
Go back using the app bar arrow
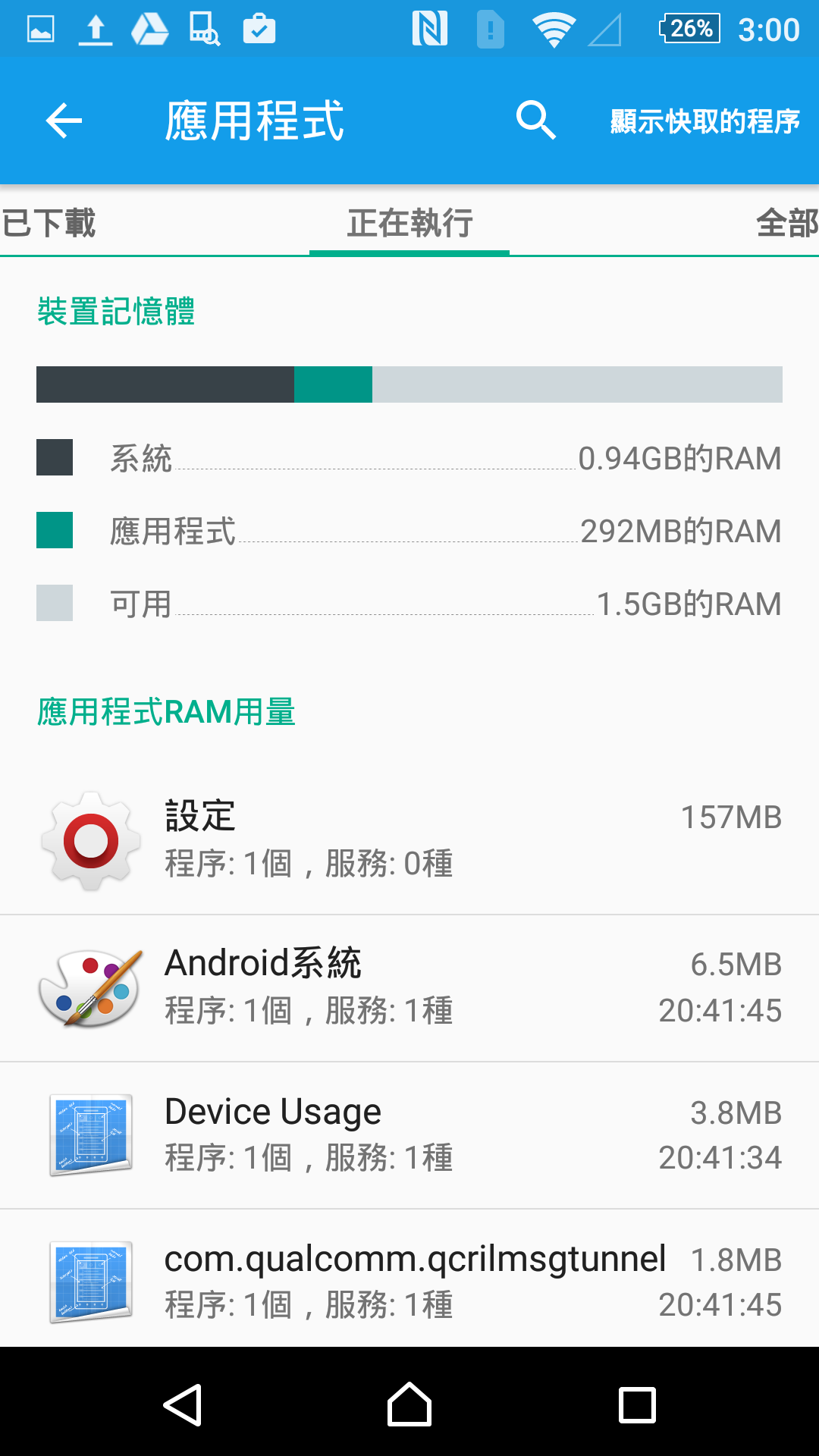click(x=64, y=121)
